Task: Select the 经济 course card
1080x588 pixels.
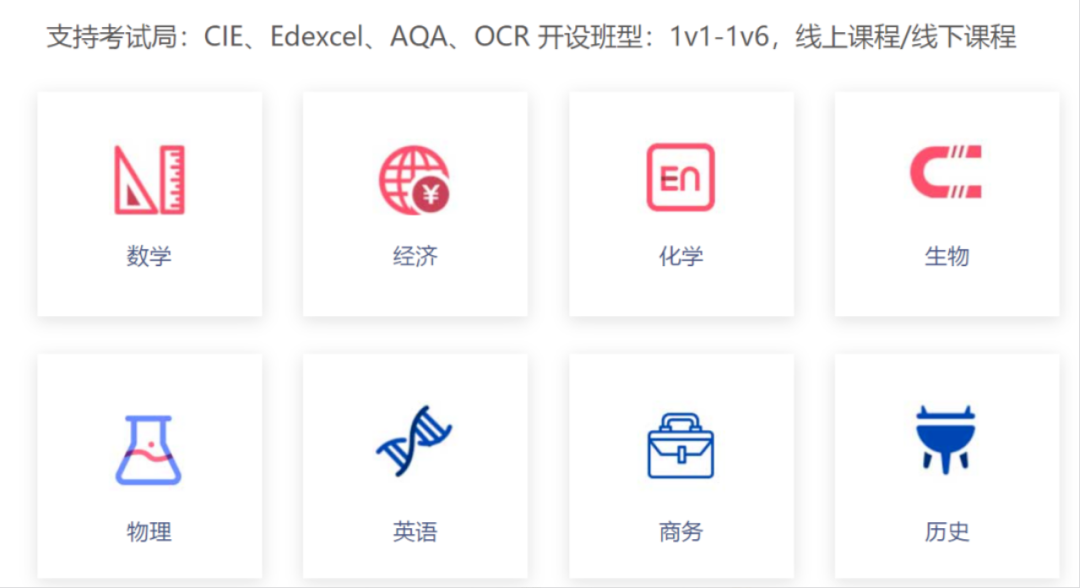Action: tap(415, 204)
